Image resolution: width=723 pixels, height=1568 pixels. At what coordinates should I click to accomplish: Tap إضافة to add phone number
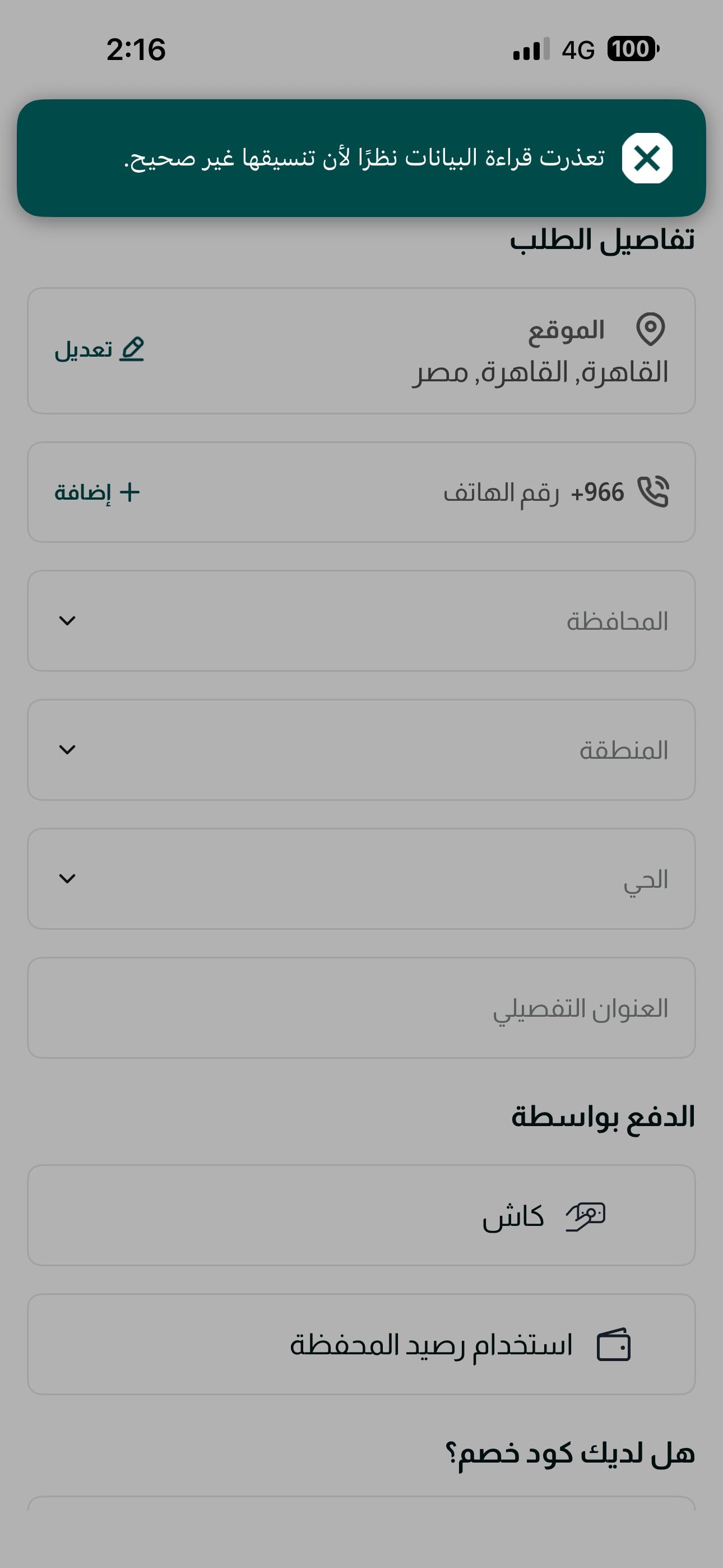(98, 492)
